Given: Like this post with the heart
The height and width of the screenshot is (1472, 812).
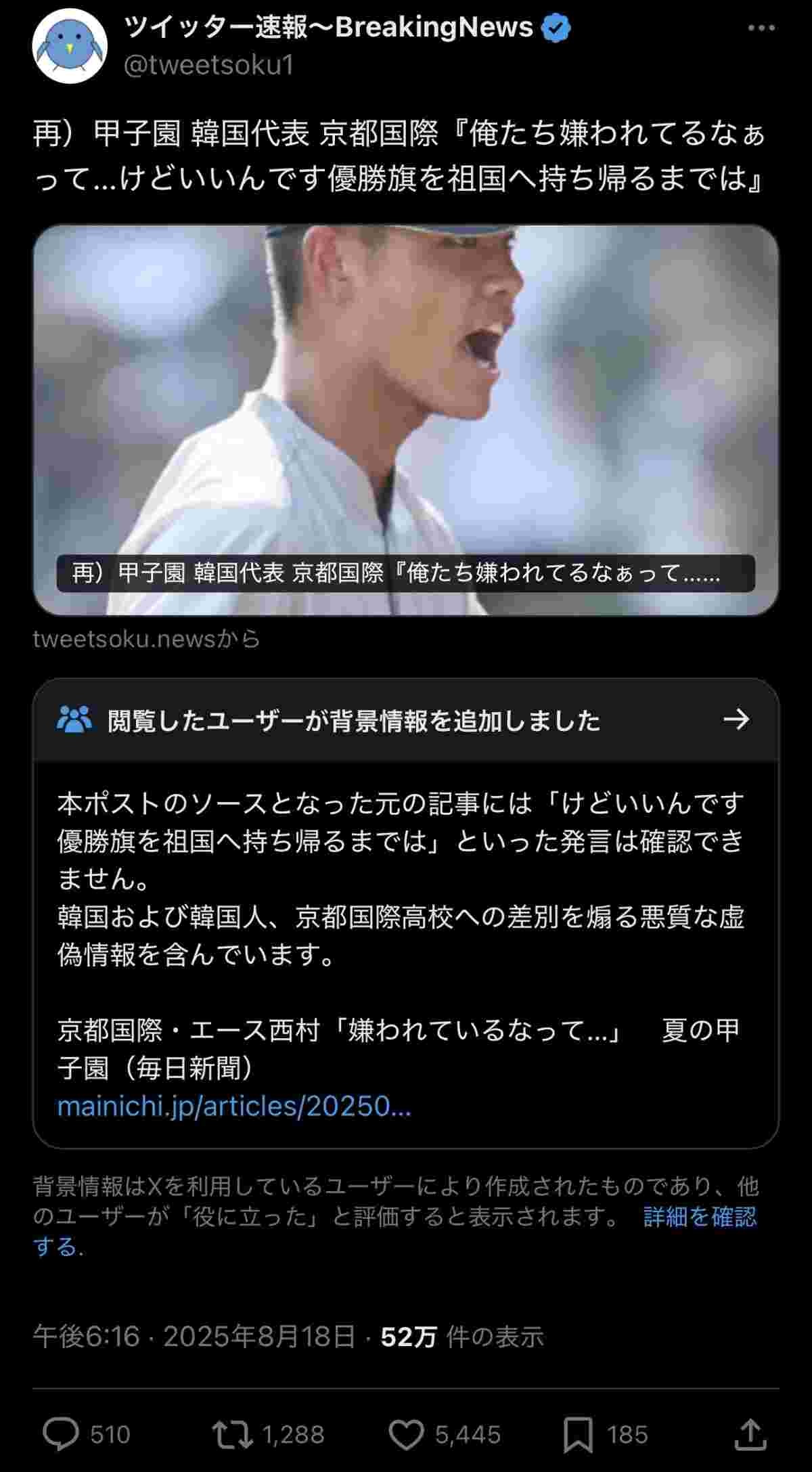Looking at the screenshot, I should (406, 1433).
